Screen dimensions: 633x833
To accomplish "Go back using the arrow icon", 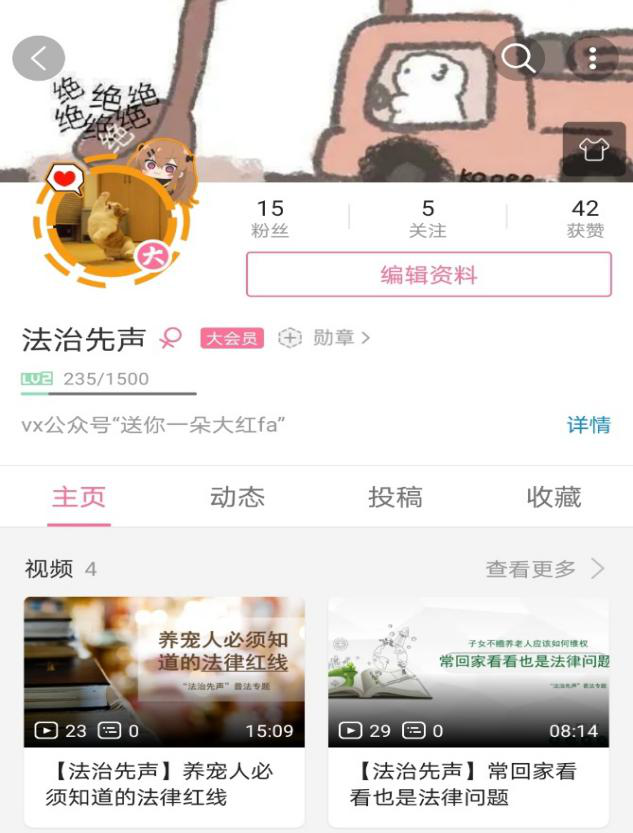I will click(38, 58).
